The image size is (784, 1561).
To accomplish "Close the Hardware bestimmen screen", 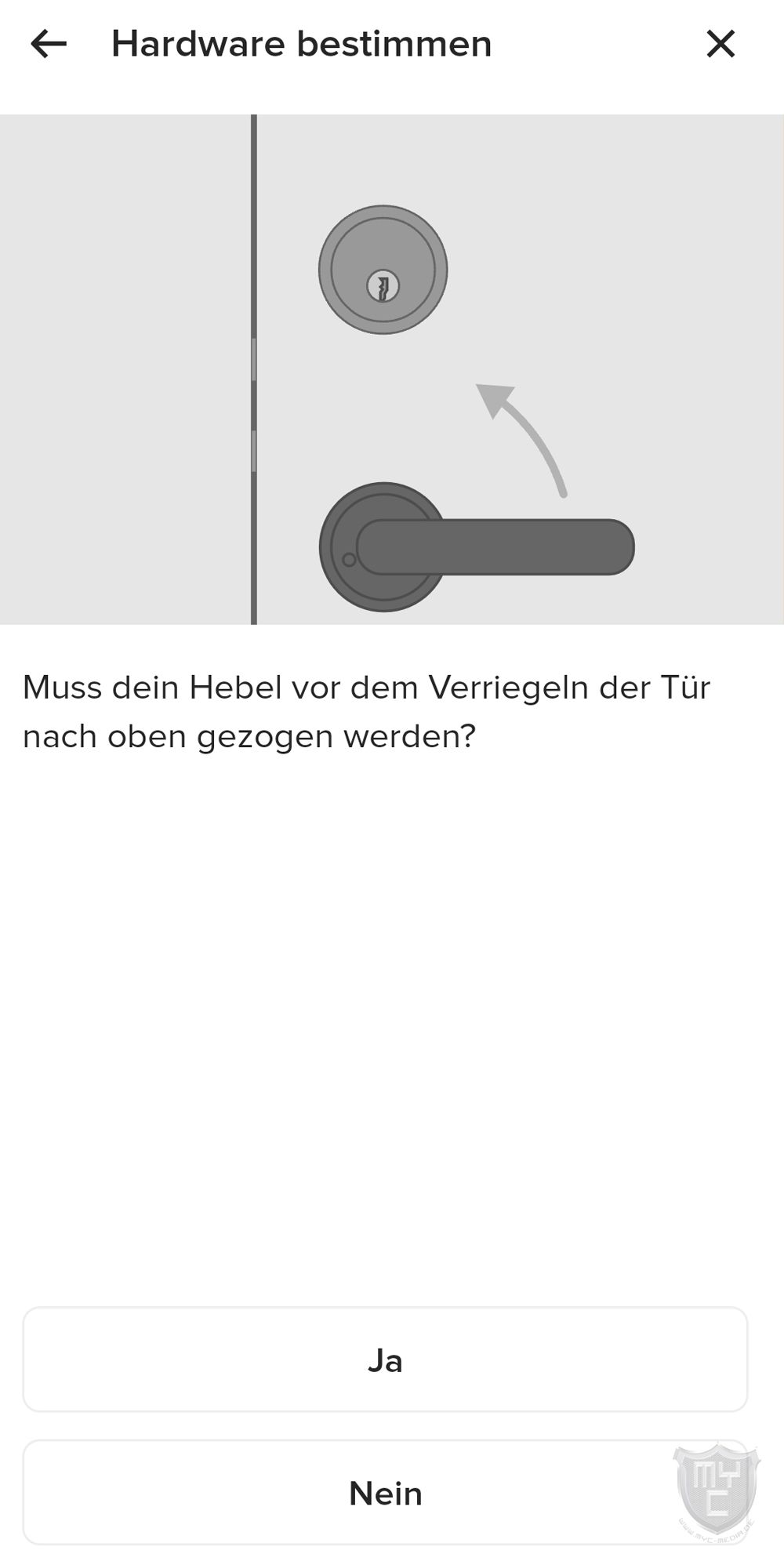I will (x=720, y=44).
